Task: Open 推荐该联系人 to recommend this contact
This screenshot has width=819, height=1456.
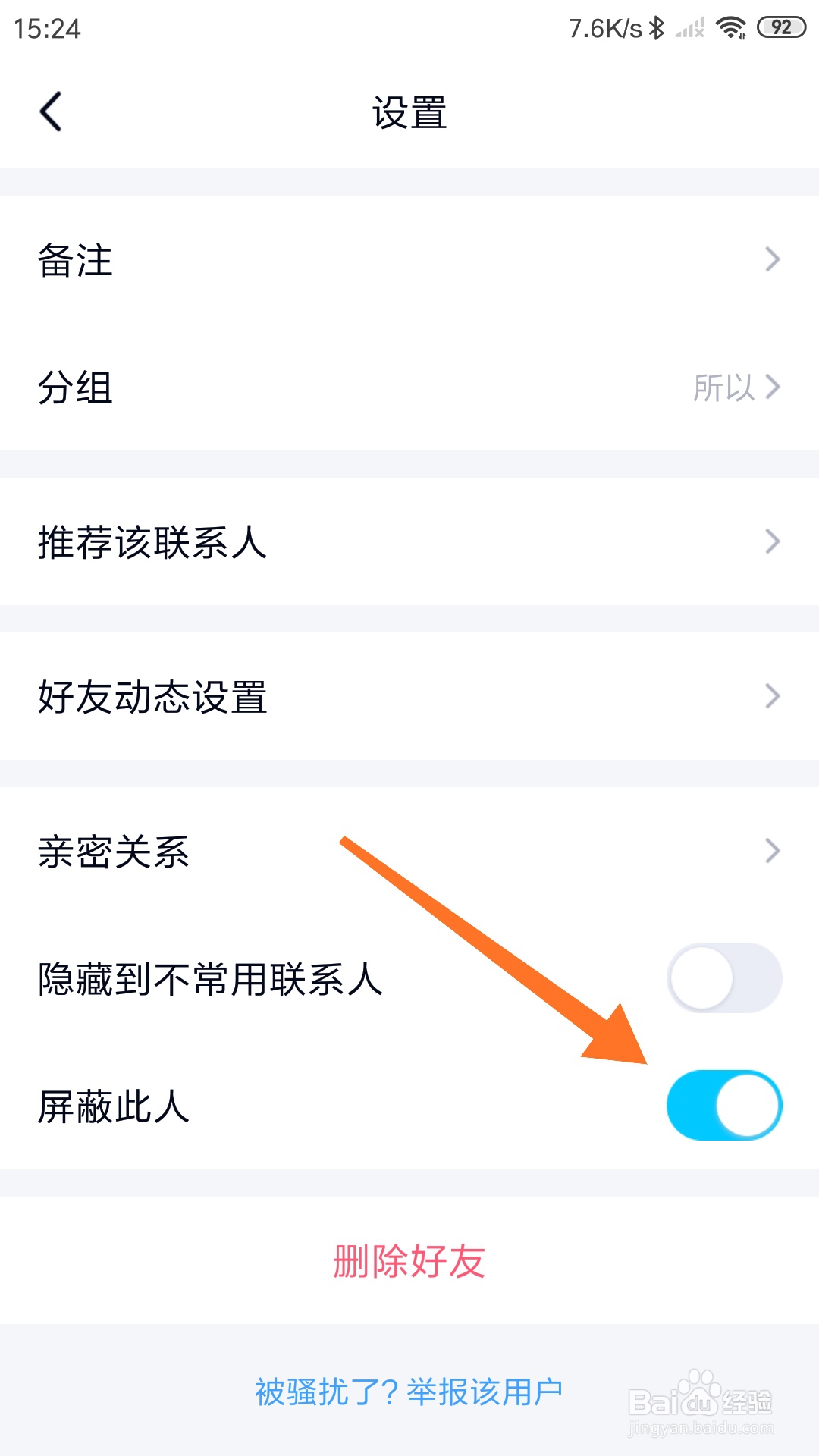Action: 409,541
